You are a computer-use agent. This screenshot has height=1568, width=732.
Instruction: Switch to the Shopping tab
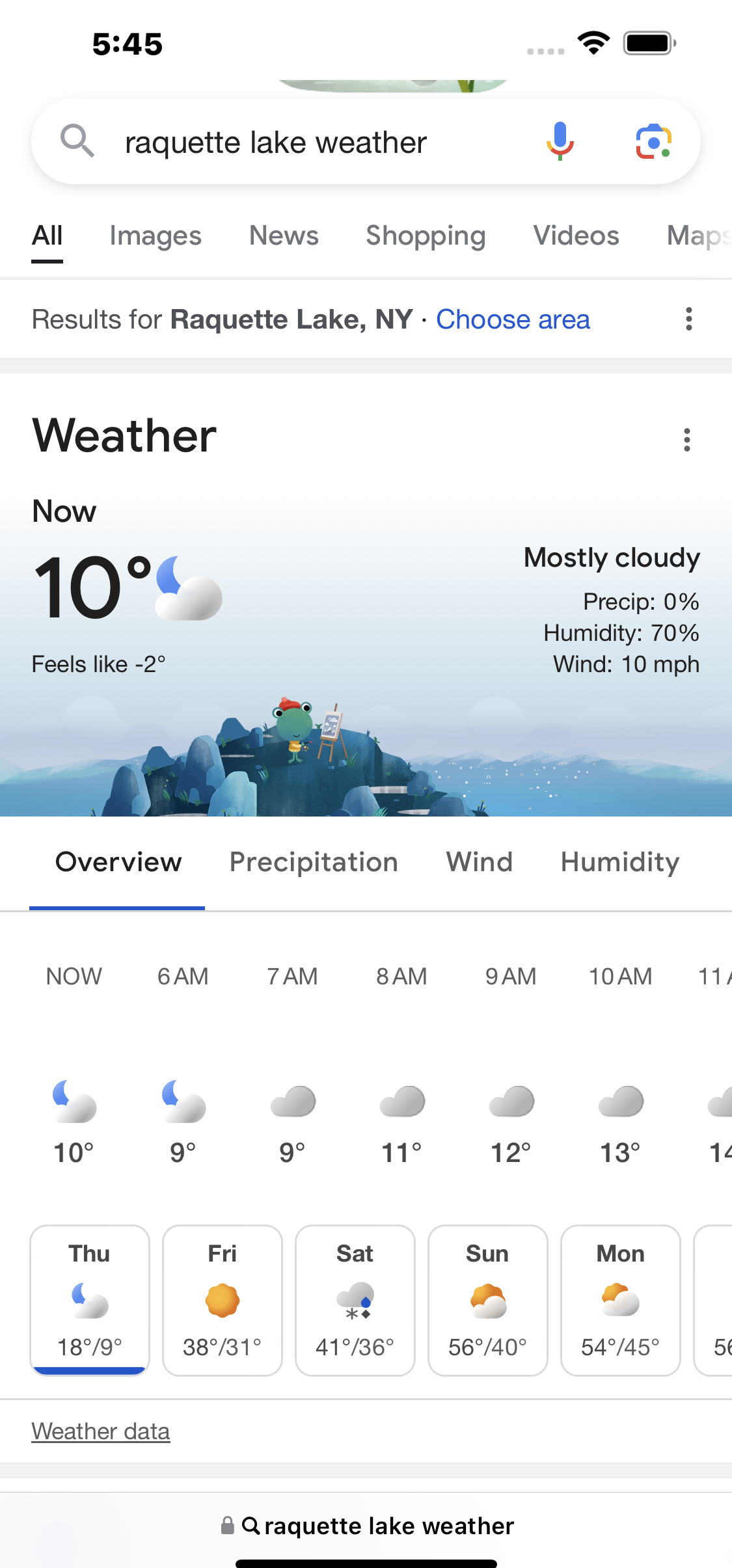tap(426, 236)
